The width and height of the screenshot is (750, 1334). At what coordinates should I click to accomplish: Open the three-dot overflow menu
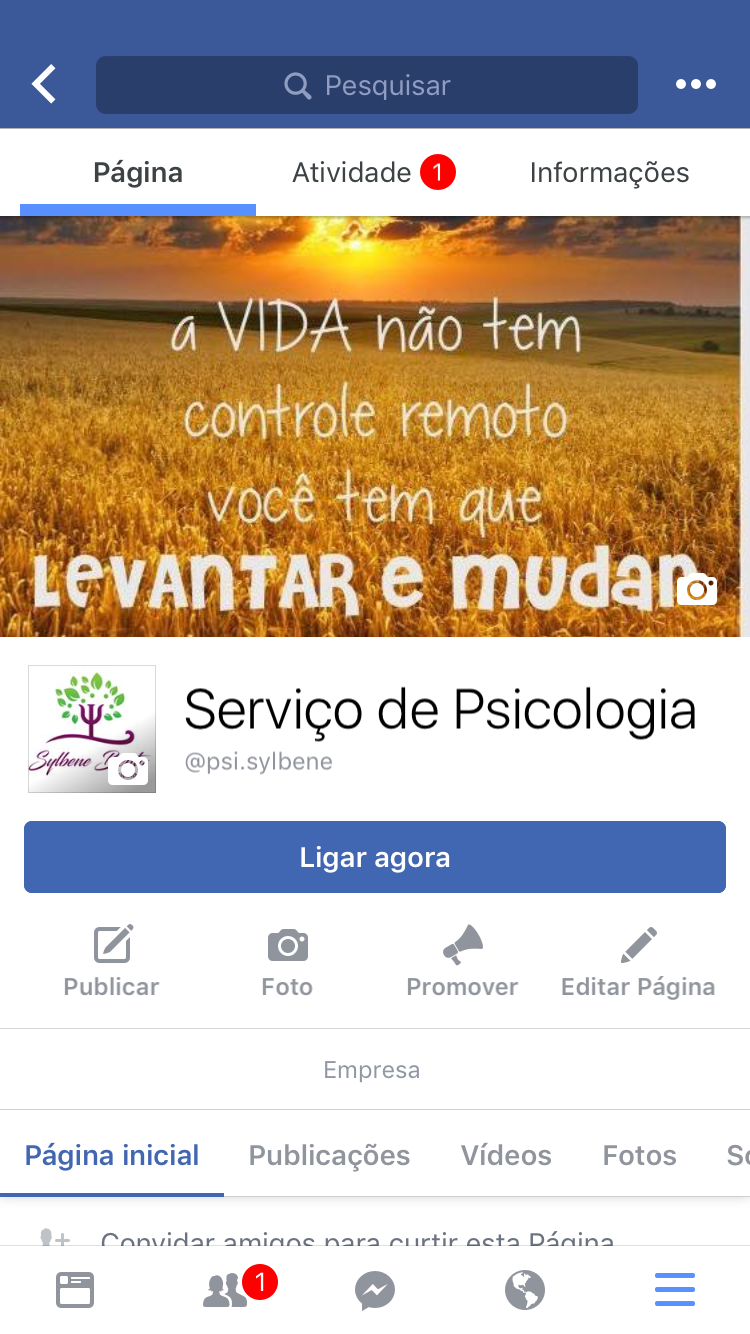[x=695, y=85]
